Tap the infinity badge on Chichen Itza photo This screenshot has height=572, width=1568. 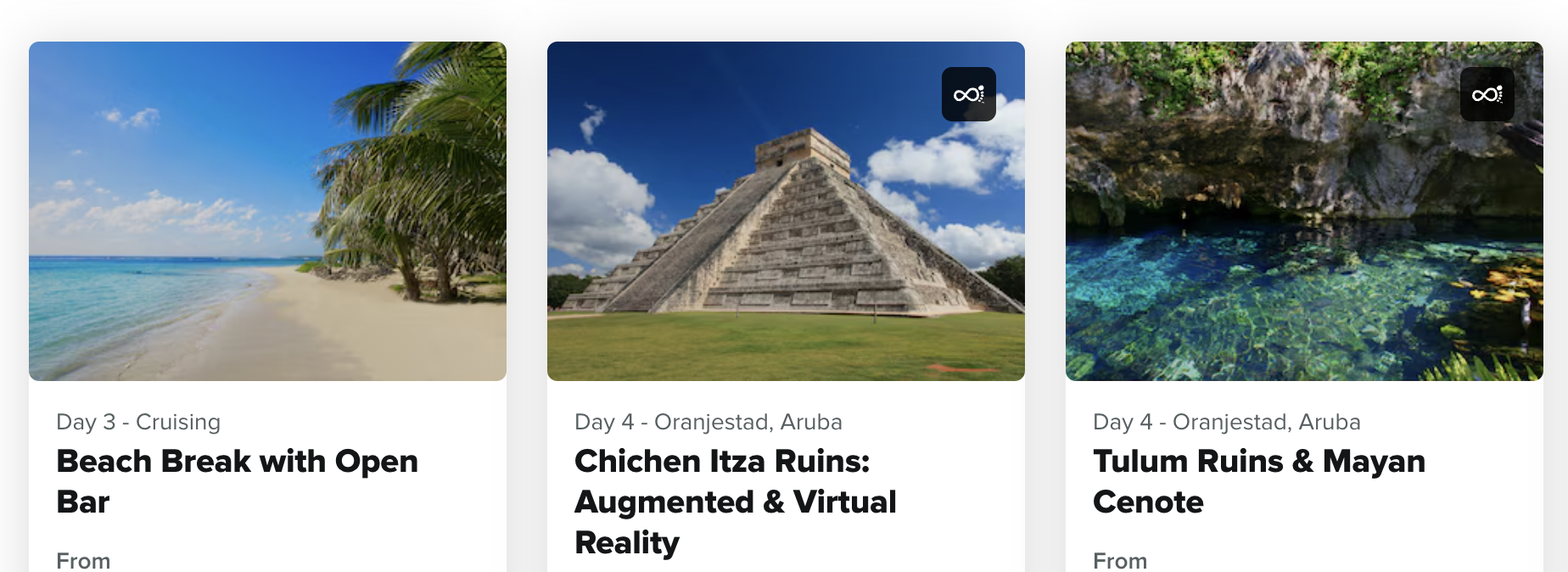pos(968,94)
